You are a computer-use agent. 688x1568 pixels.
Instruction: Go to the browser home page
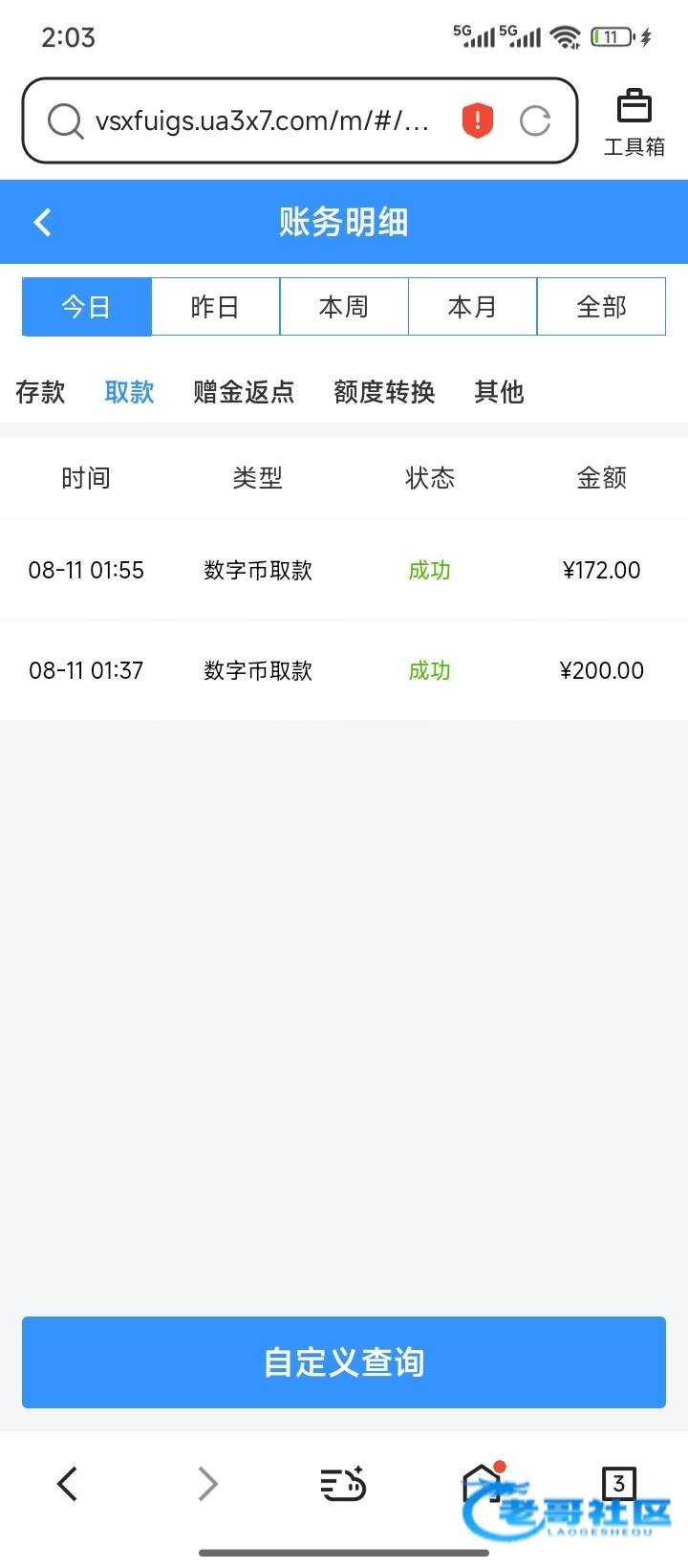482,1484
